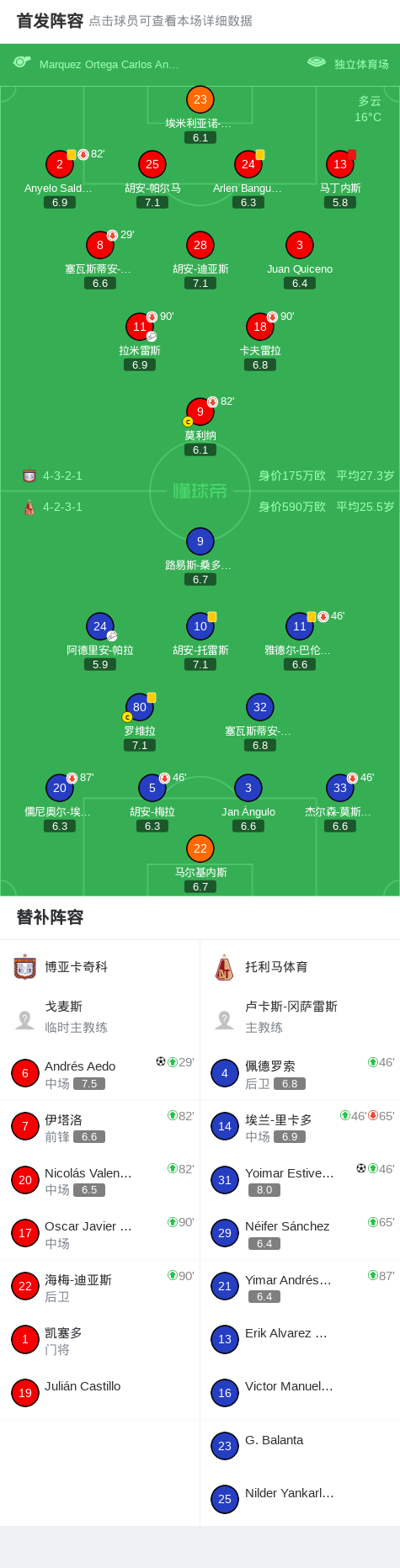View substitute 伊塔洛 player data
Viewport: 400px width, 1568px height.
coord(100,1126)
